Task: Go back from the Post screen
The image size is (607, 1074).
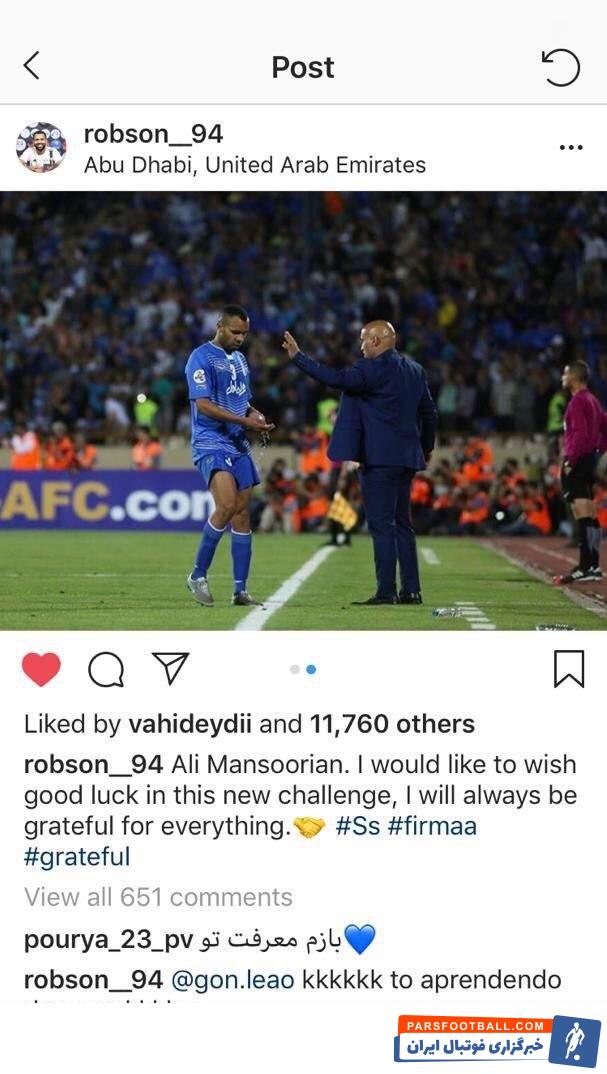Action: (32, 67)
